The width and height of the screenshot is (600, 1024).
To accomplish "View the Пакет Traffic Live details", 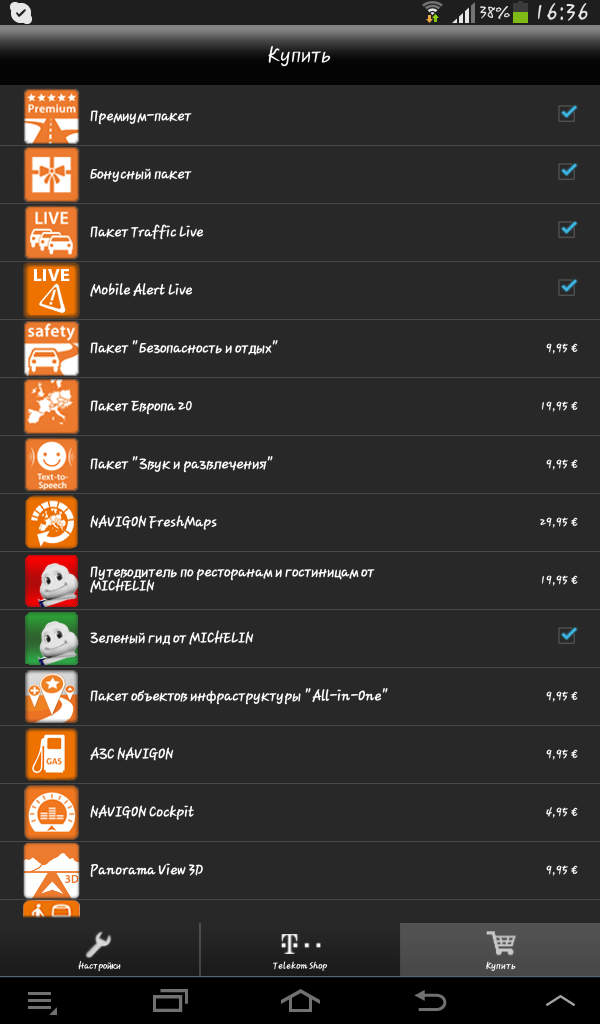I will (300, 232).
